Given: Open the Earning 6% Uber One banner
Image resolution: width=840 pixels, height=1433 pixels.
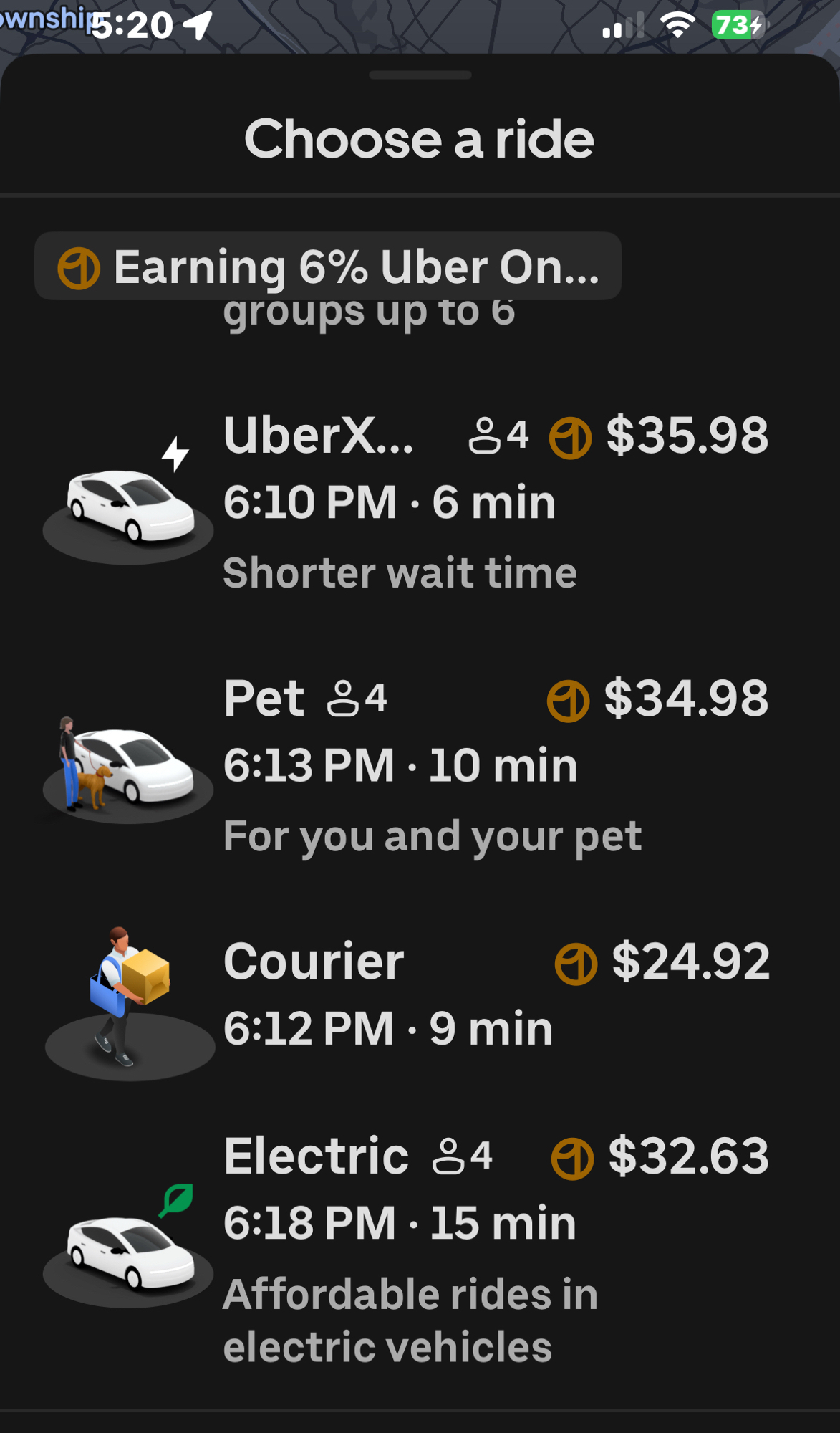Looking at the screenshot, I should click(328, 267).
